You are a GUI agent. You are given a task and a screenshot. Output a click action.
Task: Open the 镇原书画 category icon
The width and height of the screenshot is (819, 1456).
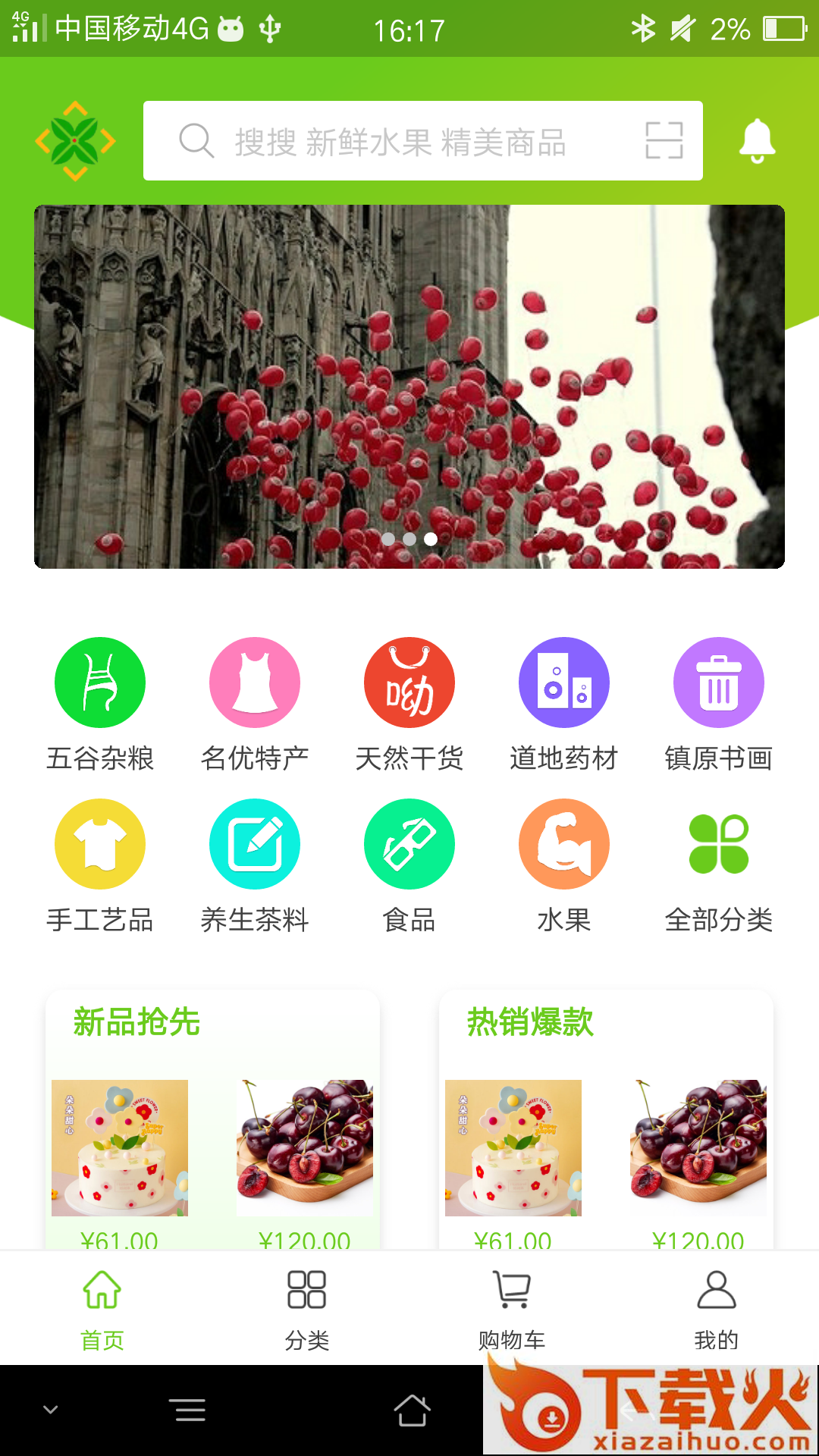click(x=717, y=682)
